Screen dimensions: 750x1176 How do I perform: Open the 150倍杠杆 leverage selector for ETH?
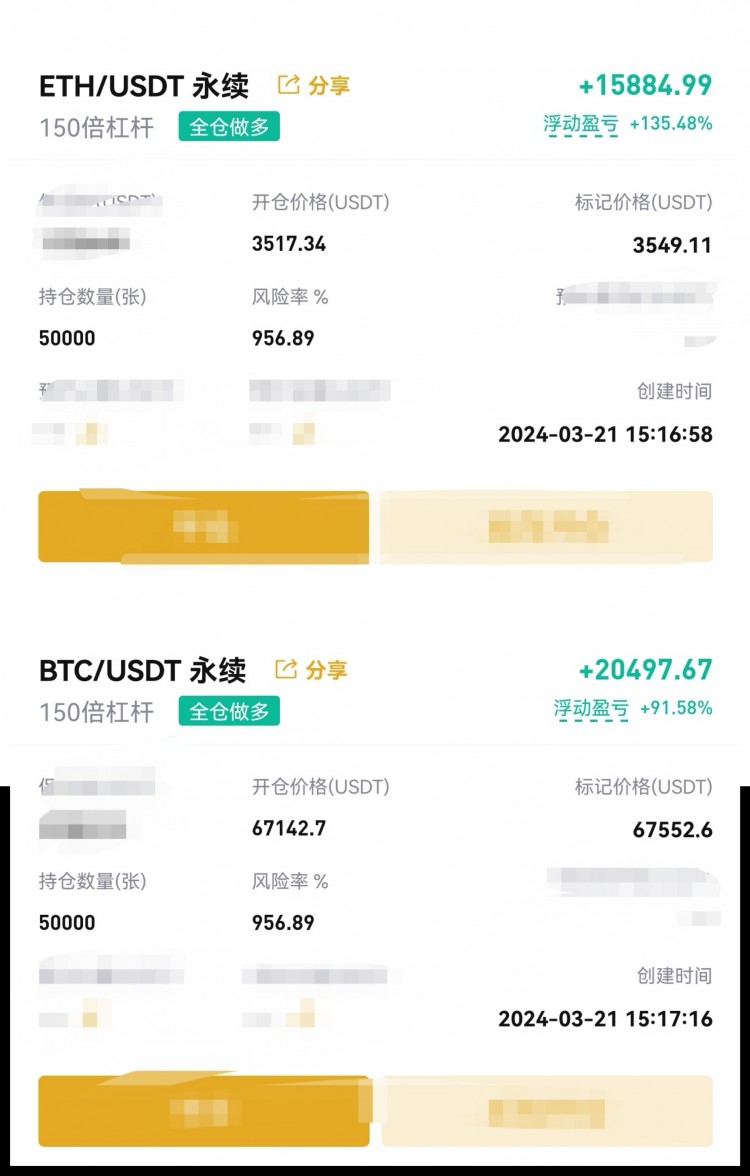tap(96, 127)
